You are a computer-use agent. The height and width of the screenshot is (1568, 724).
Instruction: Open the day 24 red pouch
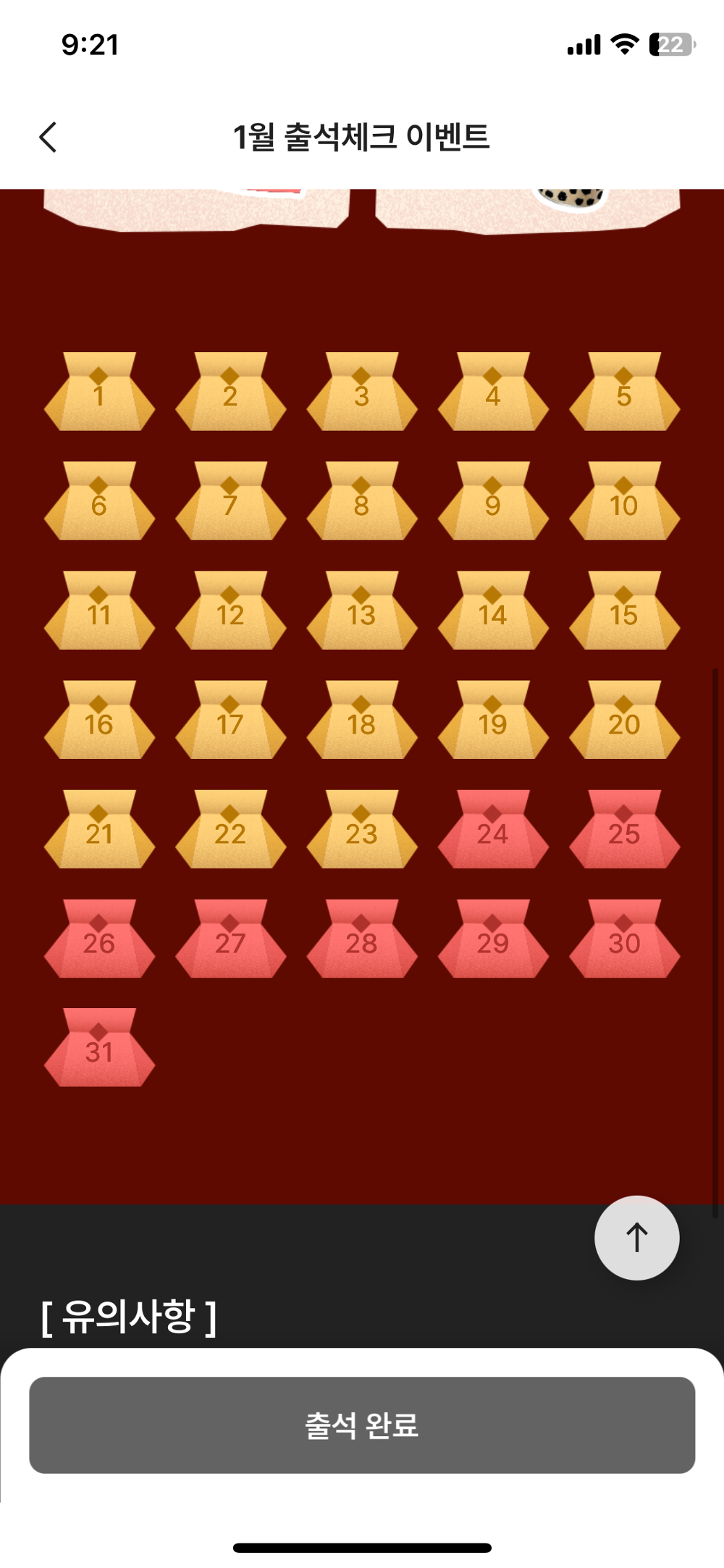point(493,830)
